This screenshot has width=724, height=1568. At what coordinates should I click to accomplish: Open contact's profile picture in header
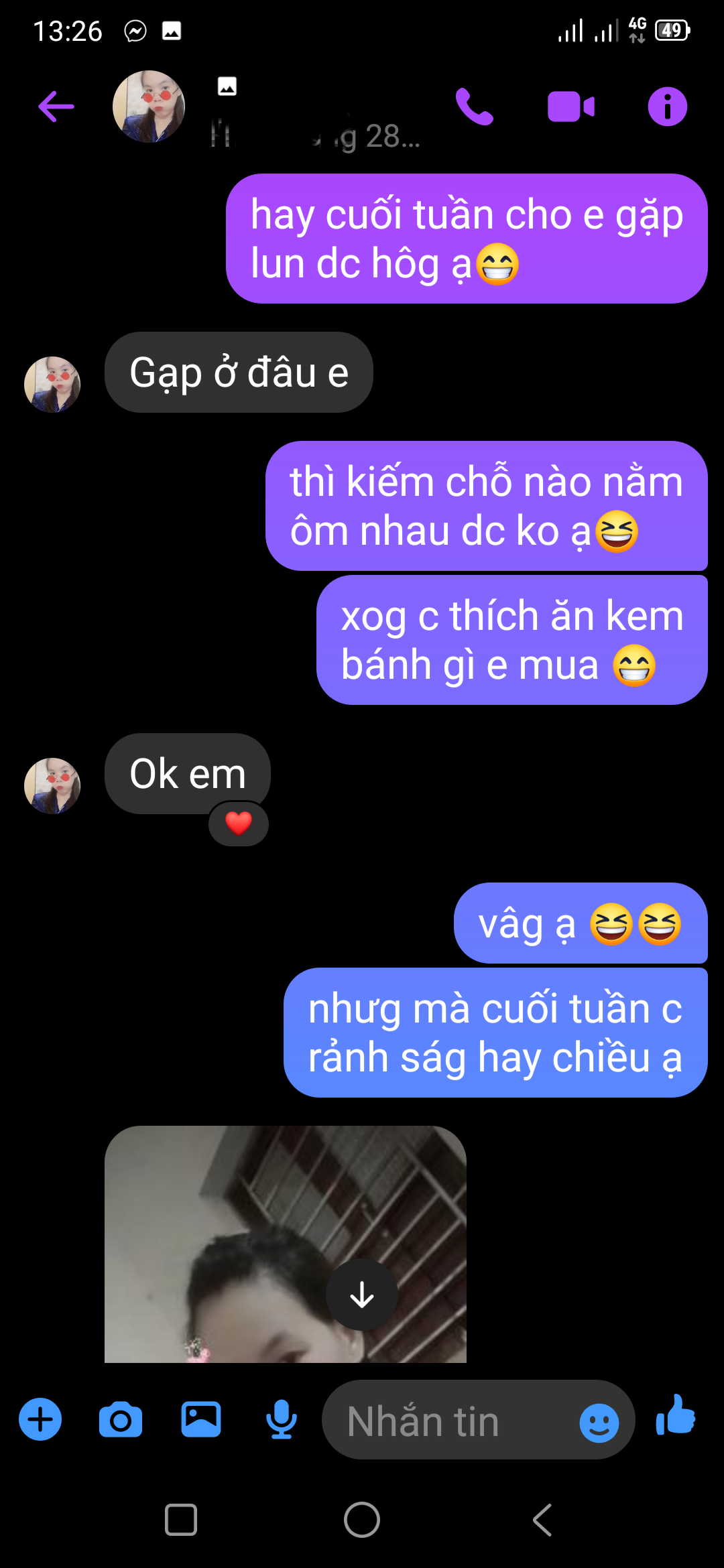(149, 107)
